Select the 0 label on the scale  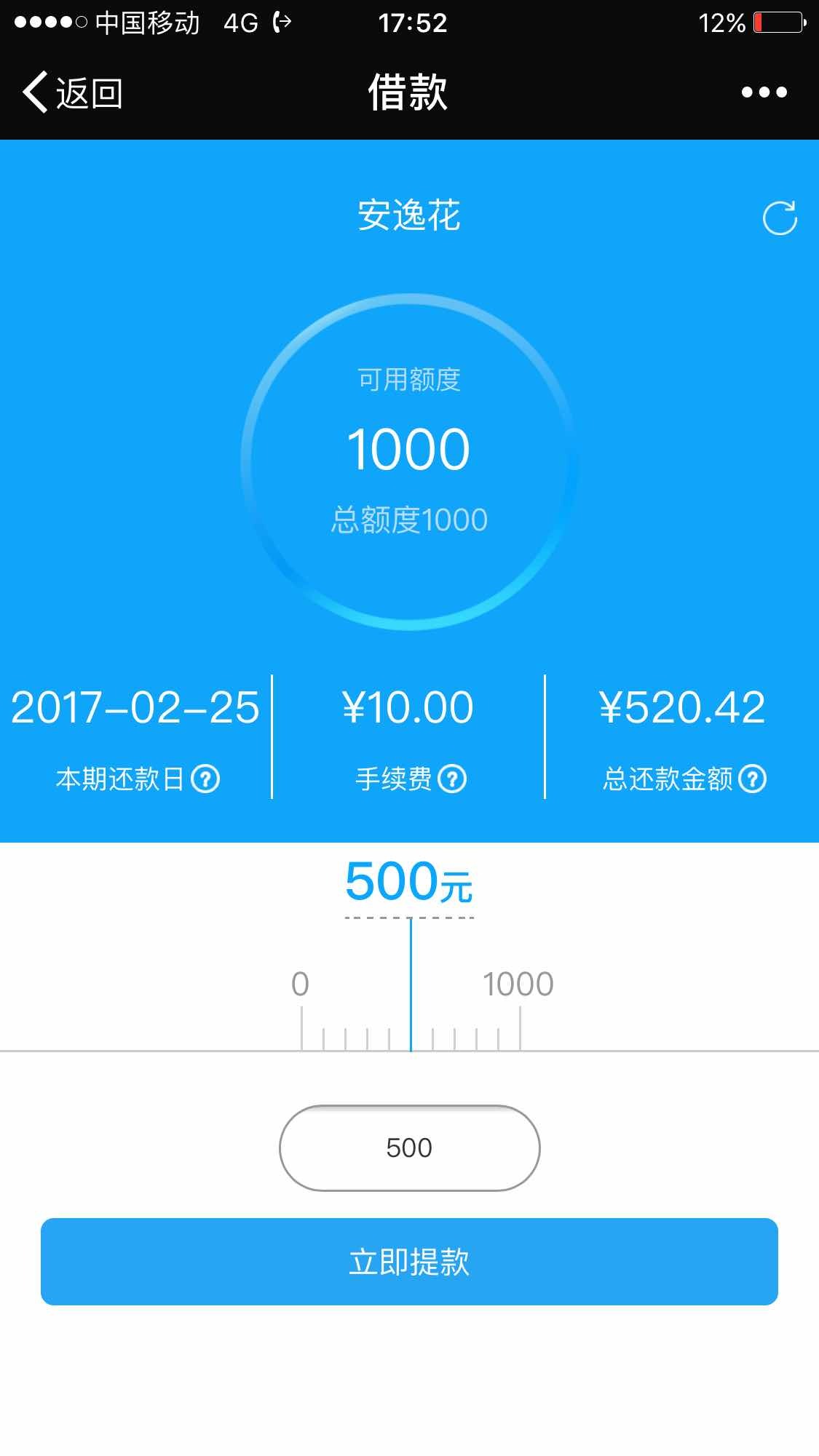[301, 982]
